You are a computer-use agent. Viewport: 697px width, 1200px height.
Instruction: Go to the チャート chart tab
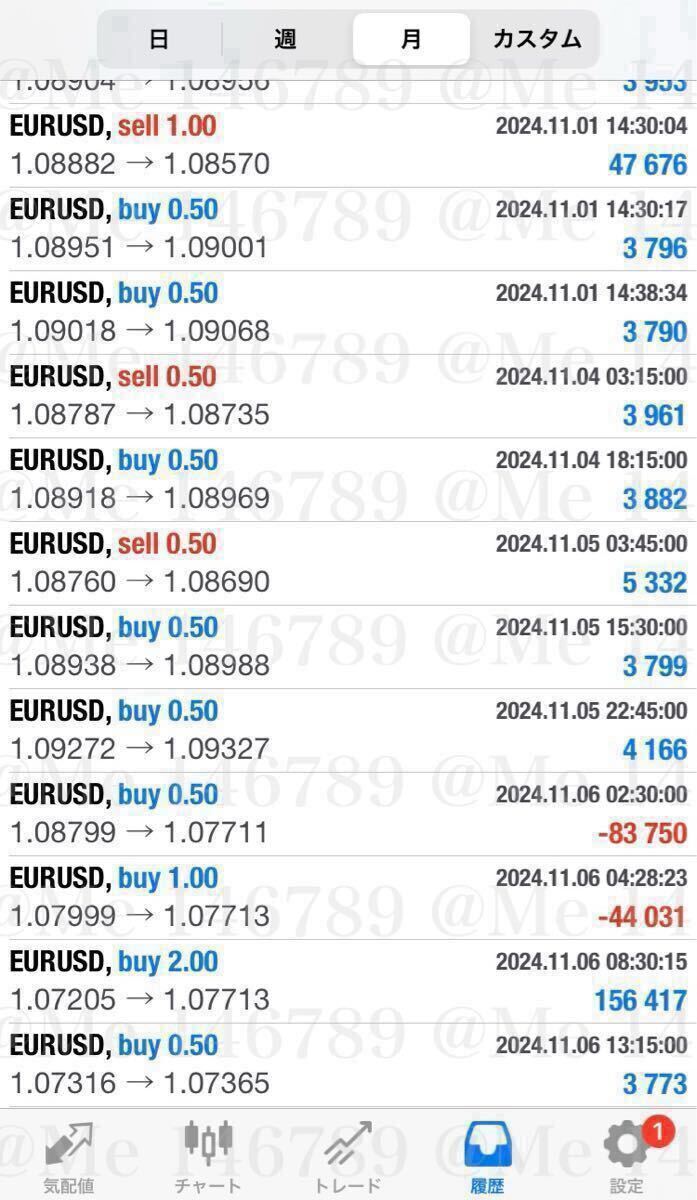pos(208,1157)
